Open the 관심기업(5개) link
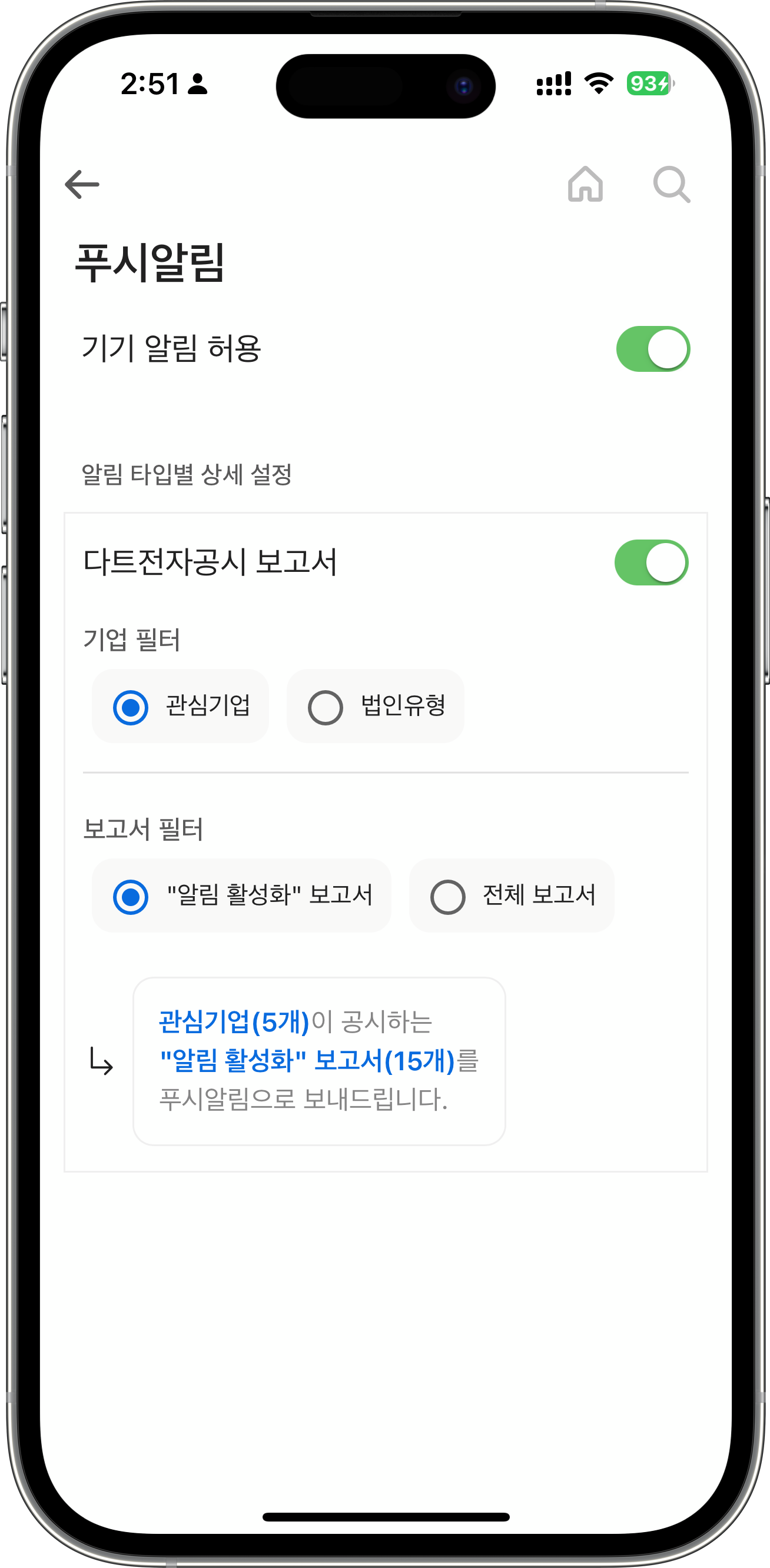 coord(234,1022)
